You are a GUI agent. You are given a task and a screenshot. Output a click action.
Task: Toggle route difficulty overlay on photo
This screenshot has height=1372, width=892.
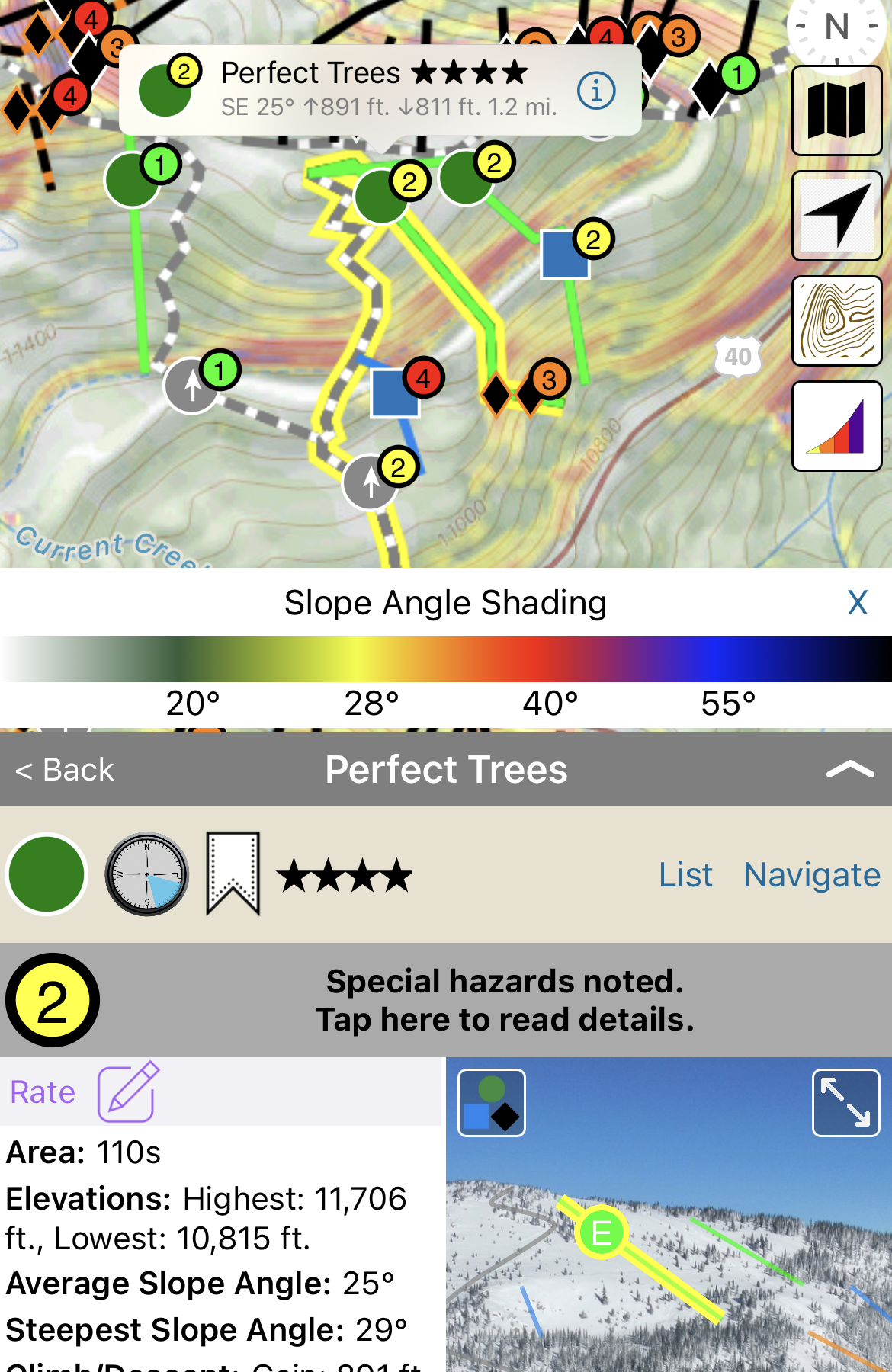tap(492, 1103)
